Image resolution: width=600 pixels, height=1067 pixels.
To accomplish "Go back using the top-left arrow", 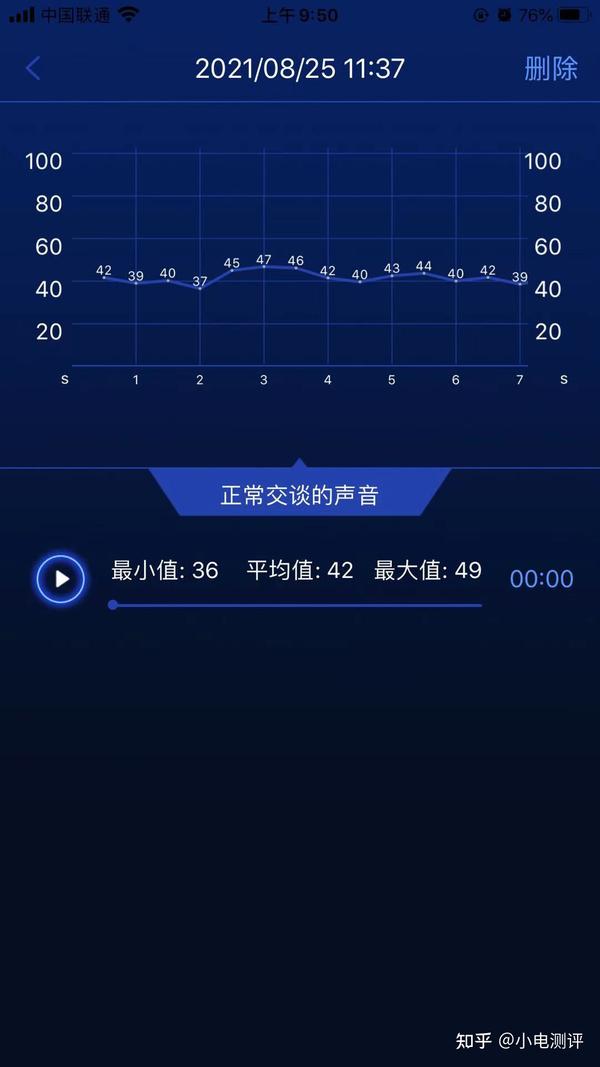I will click(33, 69).
